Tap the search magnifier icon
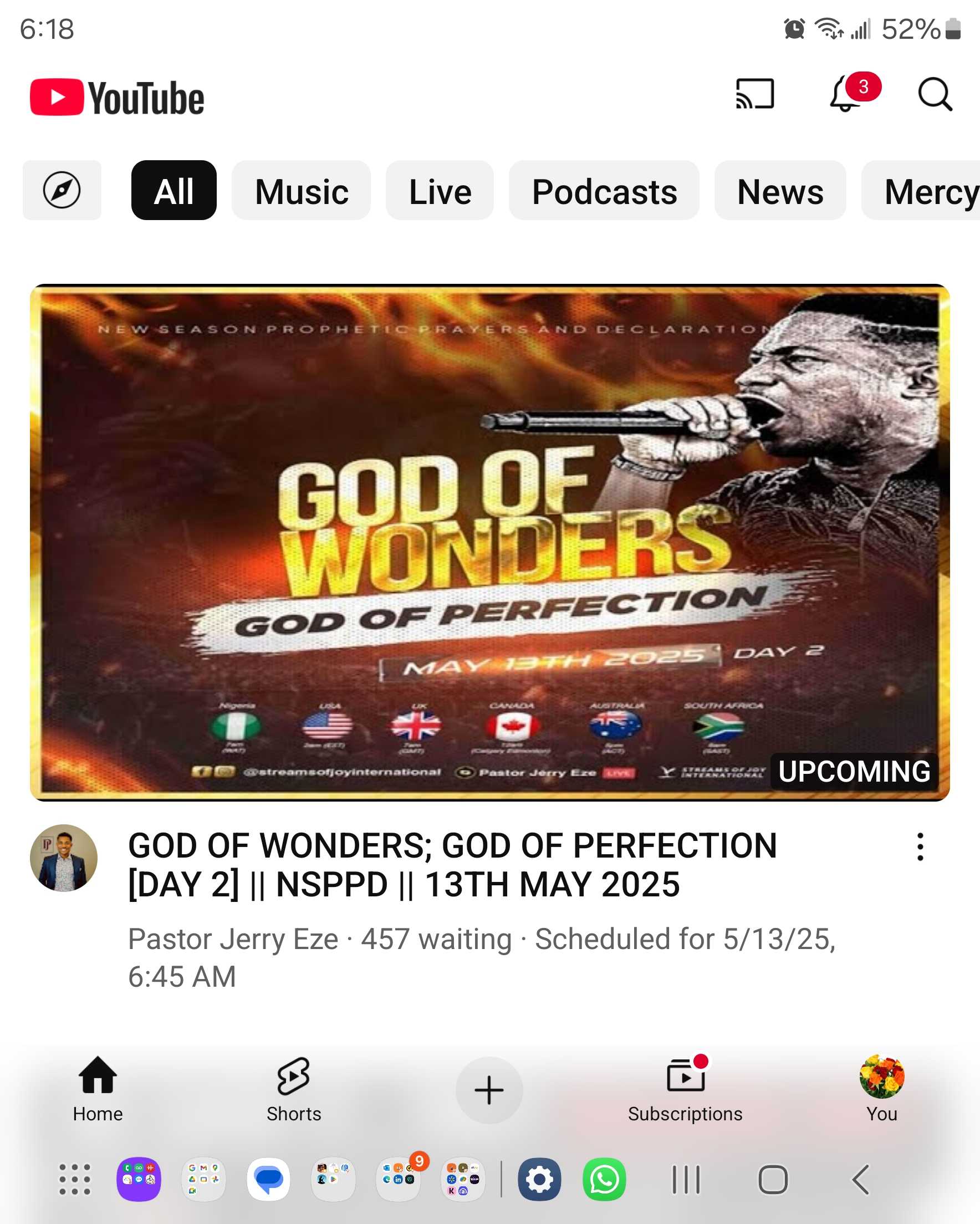Screen dimensions: 980x1224 point(935,94)
